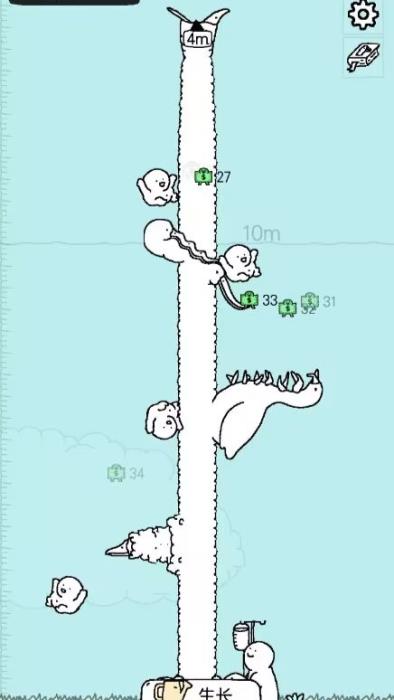Open the settings gear
The width and height of the screenshot is (394, 700).
click(363, 15)
